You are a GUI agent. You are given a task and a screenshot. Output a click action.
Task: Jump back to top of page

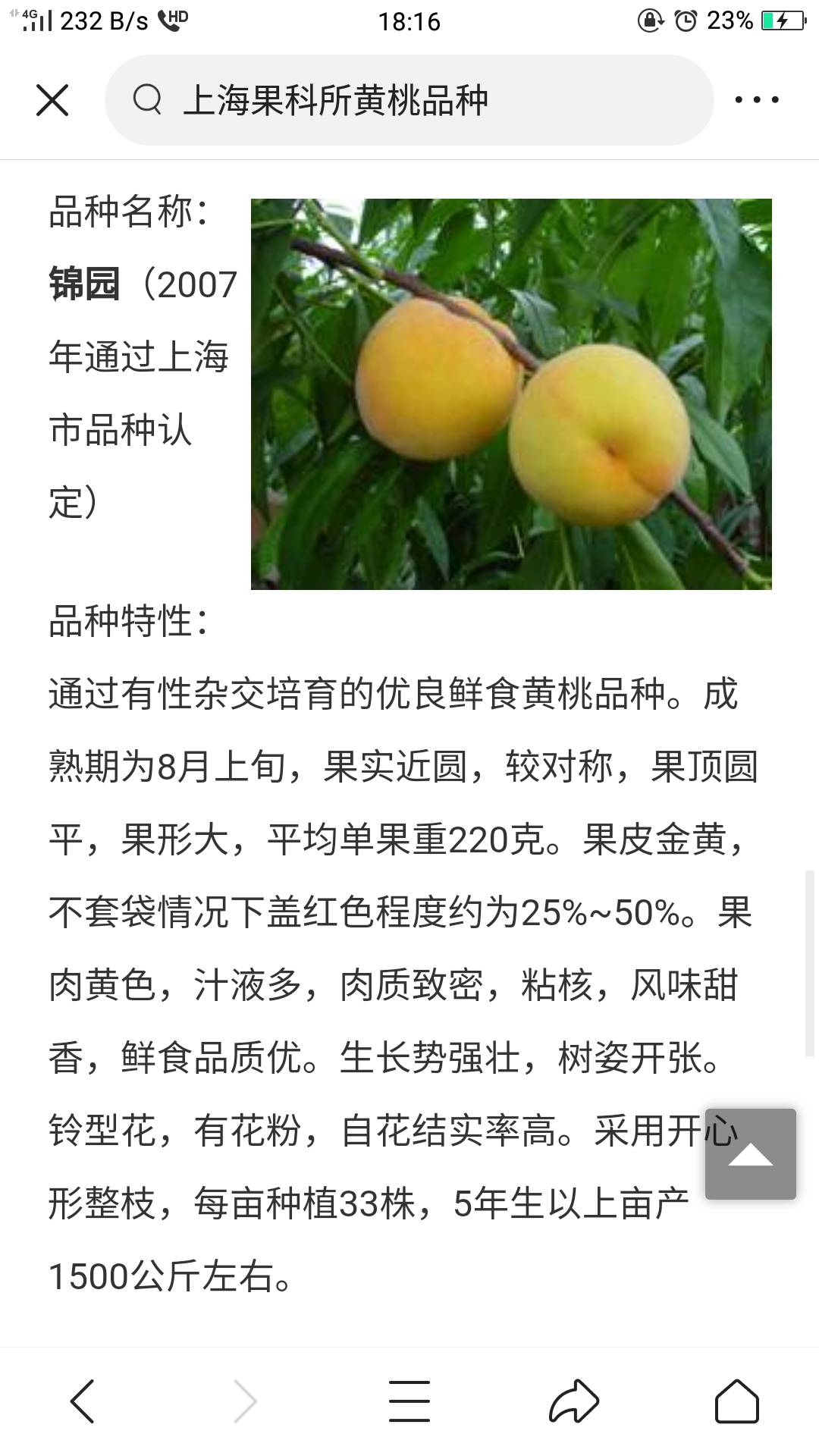point(750,1153)
